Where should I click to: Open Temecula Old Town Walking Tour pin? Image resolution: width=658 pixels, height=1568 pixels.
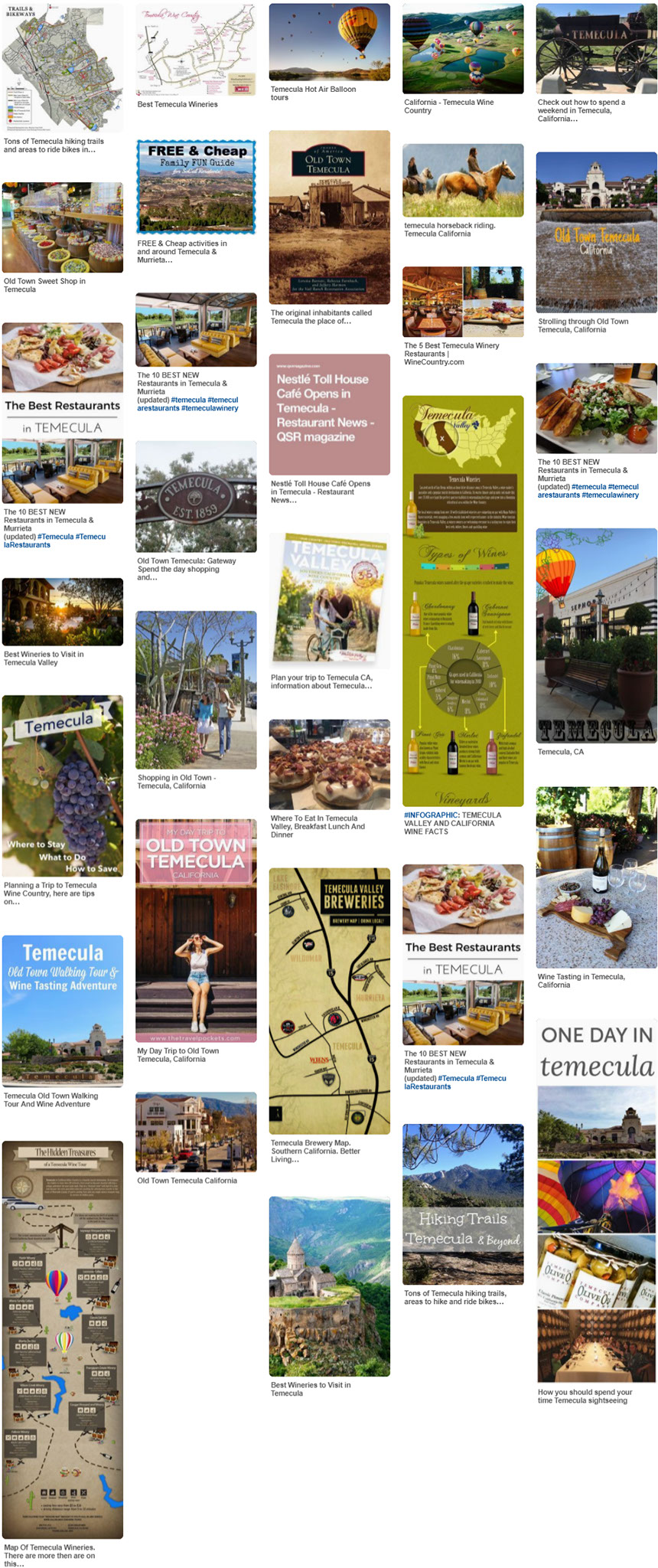(63, 1011)
